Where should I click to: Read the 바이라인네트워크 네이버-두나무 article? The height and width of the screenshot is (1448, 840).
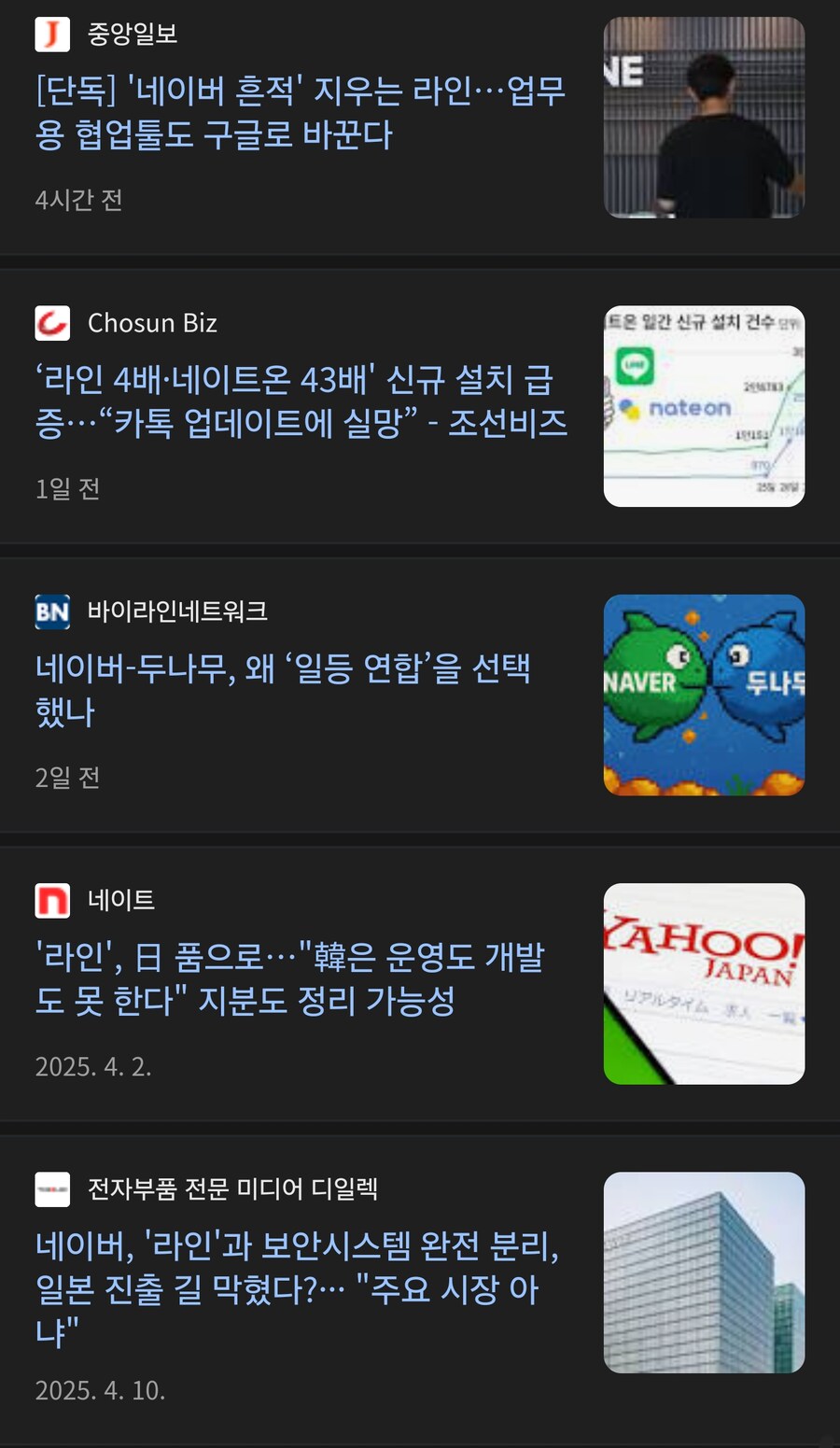point(283,690)
